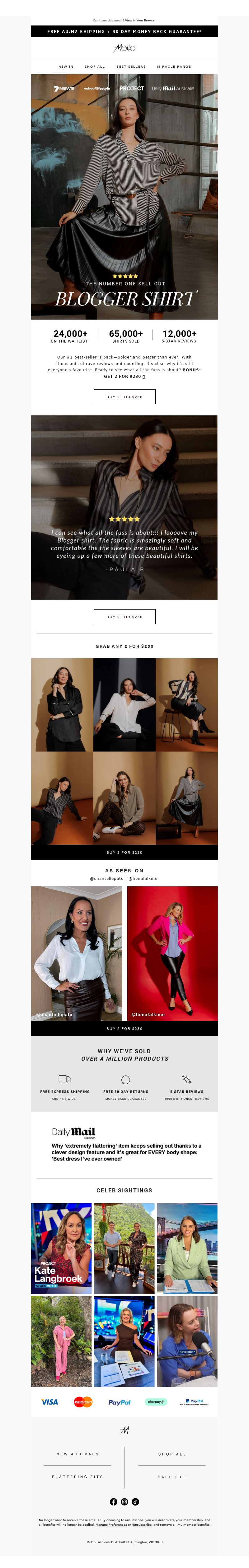Open the Manage Preferences link

click(111, 1525)
